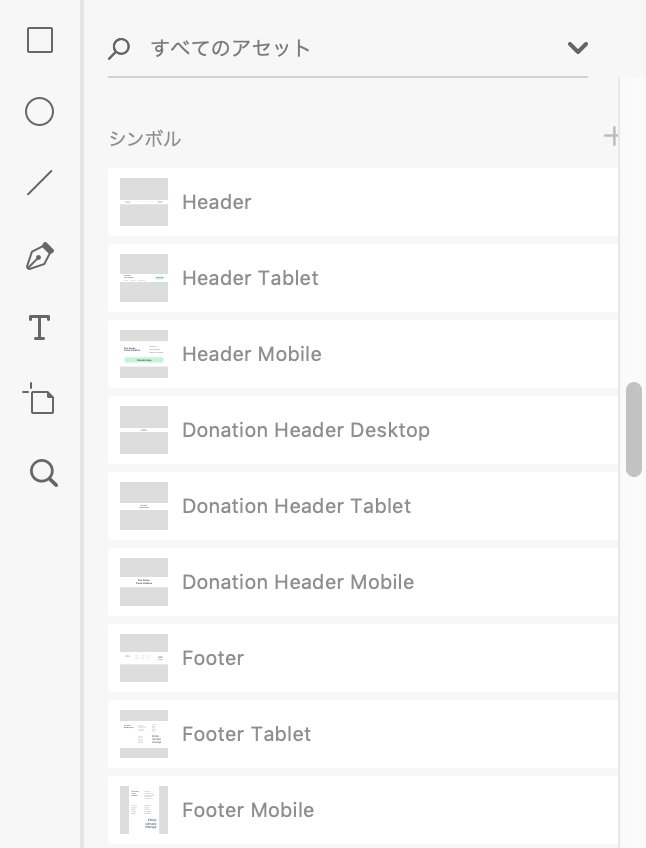Activate the pen tool
The height and width of the screenshot is (848, 646).
coord(40,256)
